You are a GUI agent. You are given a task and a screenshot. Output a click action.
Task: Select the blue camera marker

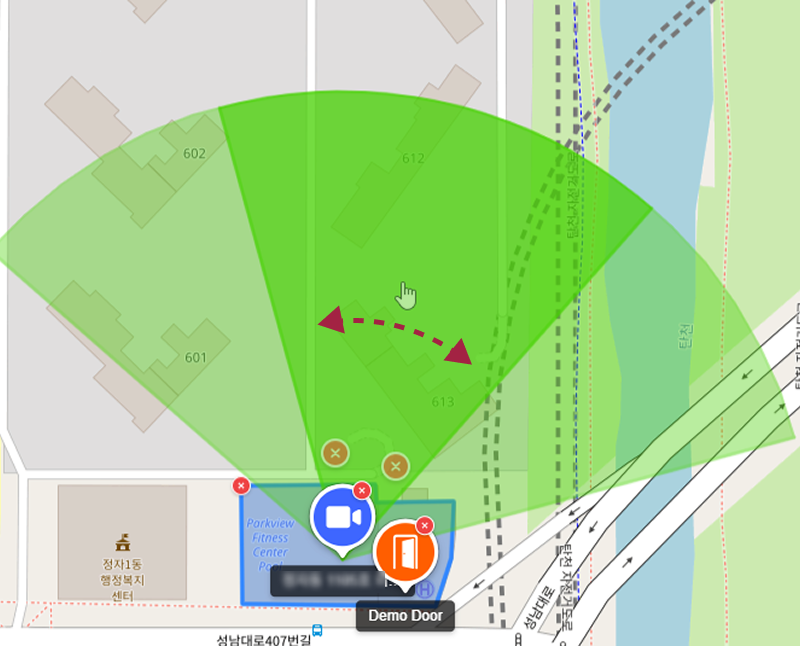pos(342,517)
